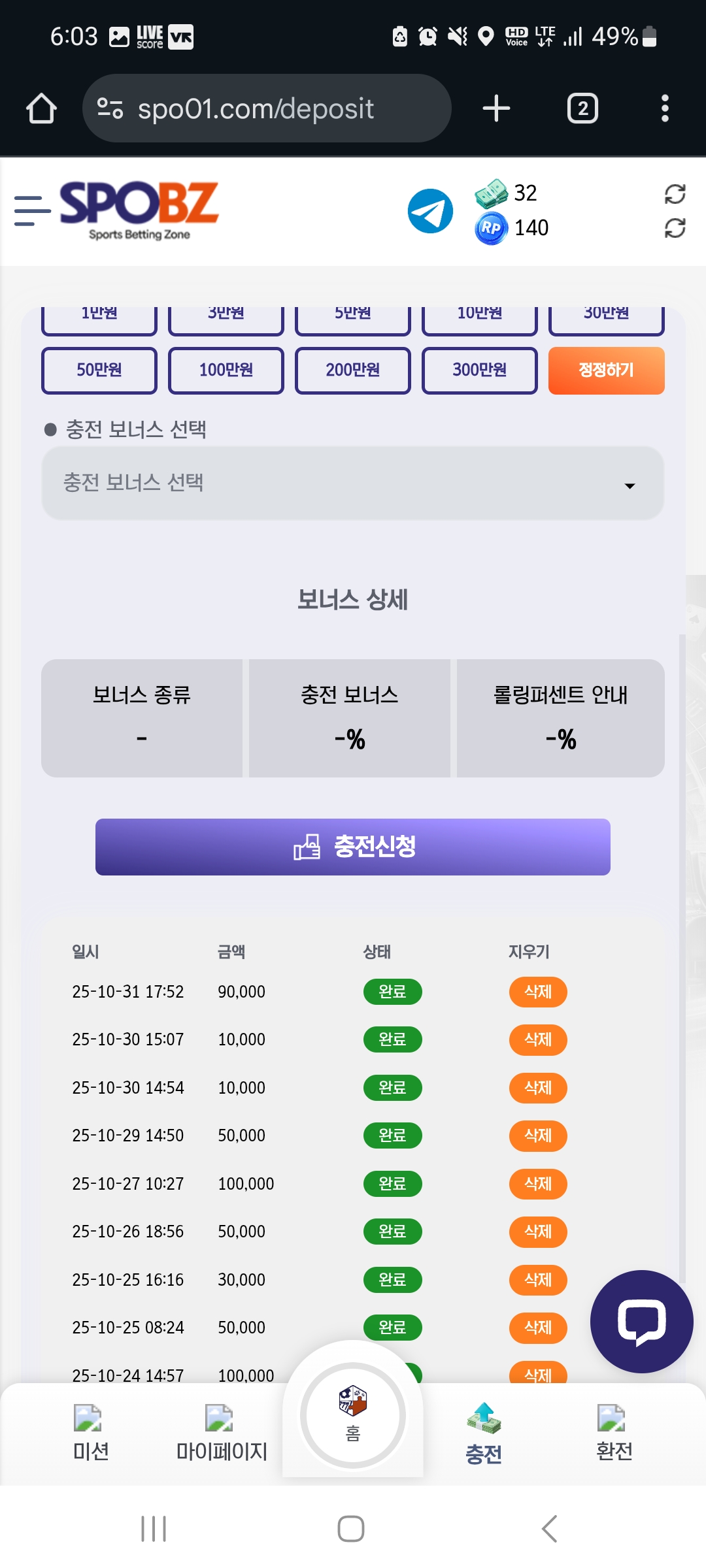
Task: Open the 미션 tab
Action: tap(91, 1432)
